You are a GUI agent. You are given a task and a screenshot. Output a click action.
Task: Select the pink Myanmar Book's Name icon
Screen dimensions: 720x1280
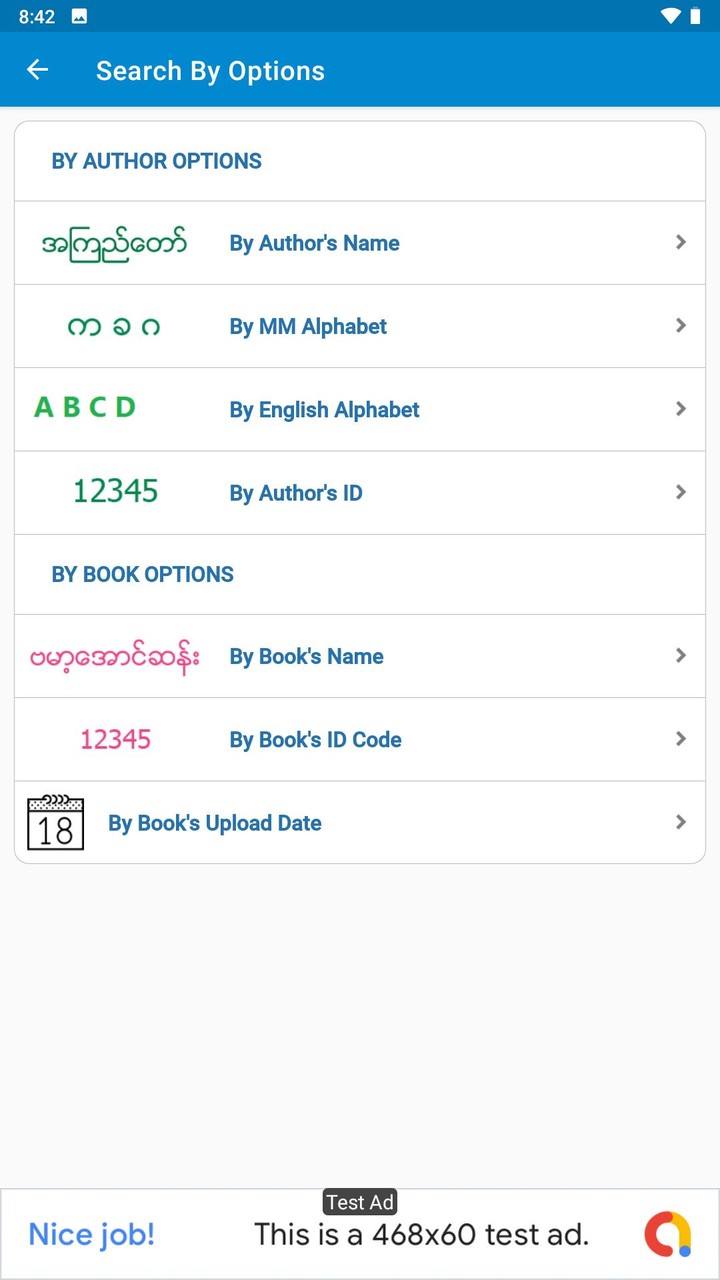click(114, 657)
